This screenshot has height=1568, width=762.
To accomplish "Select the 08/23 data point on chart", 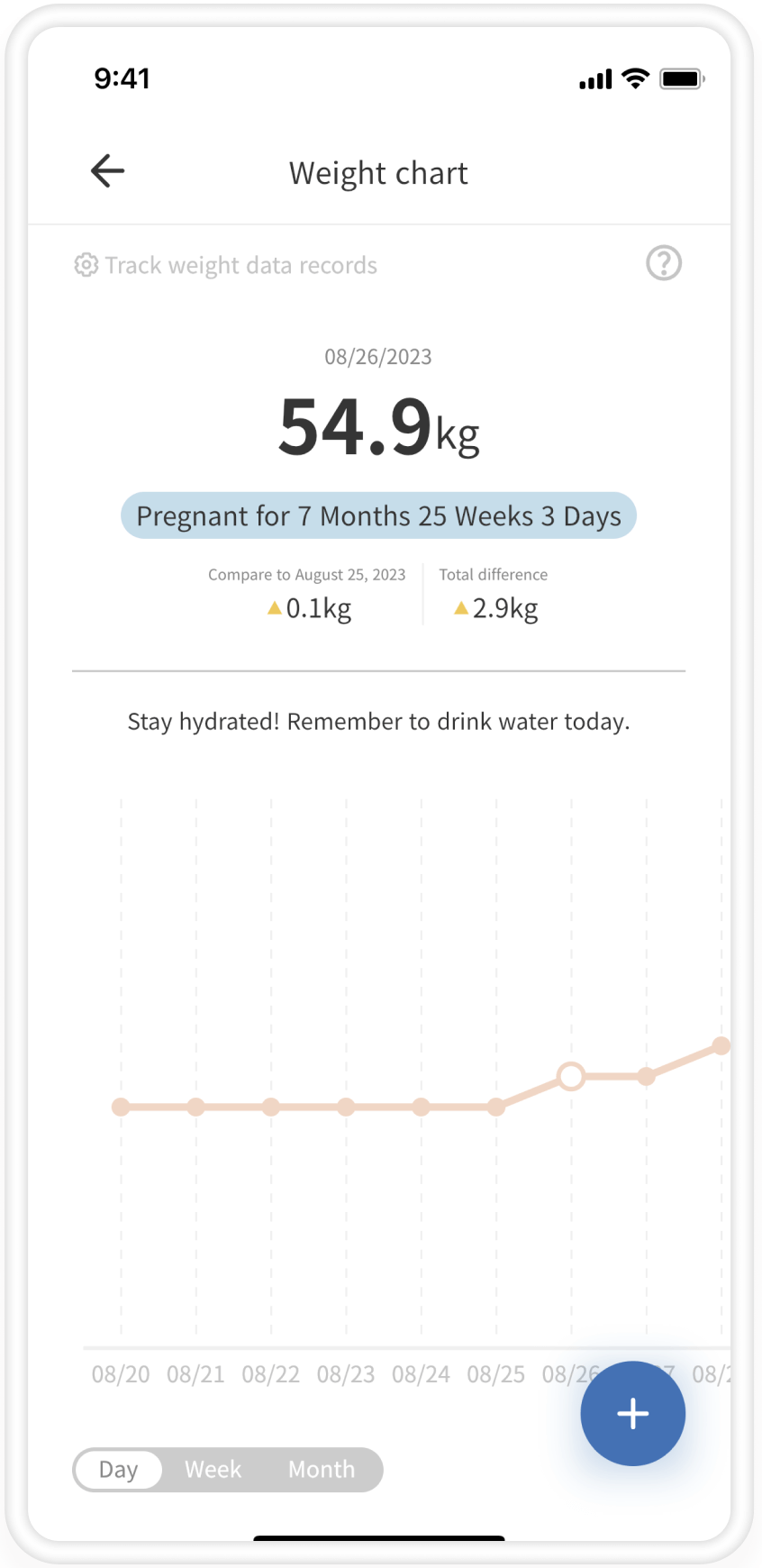I will (346, 1107).
